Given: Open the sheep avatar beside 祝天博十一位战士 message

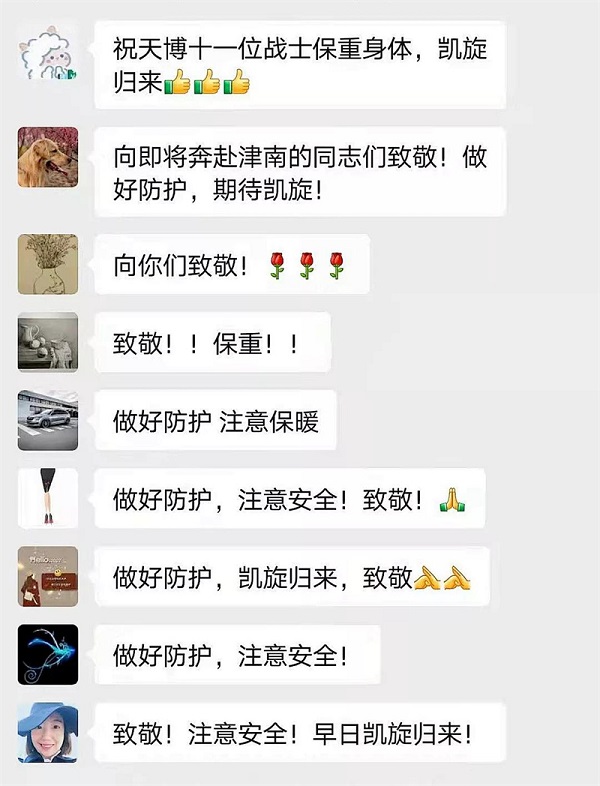Looking at the screenshot, I should [48, 51].
